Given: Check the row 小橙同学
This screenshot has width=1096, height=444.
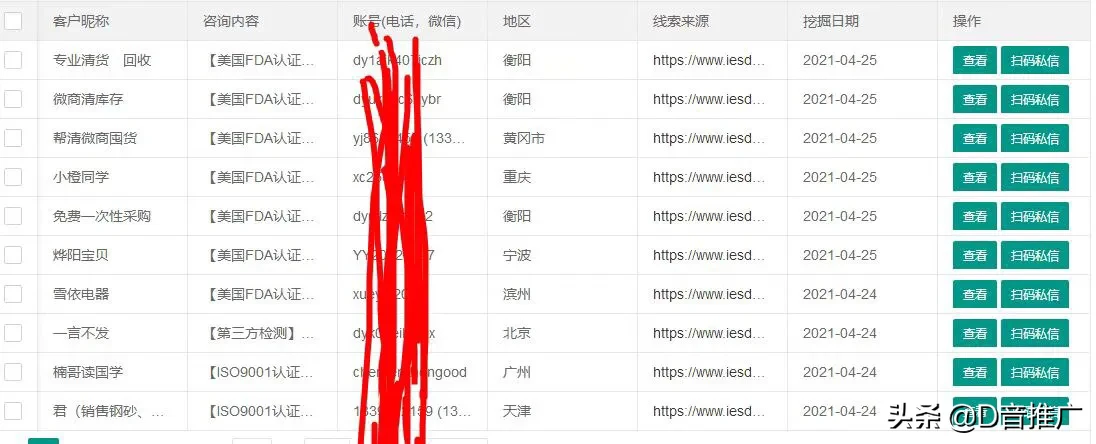Looking at the screenshot, I should tap(13, 177).
